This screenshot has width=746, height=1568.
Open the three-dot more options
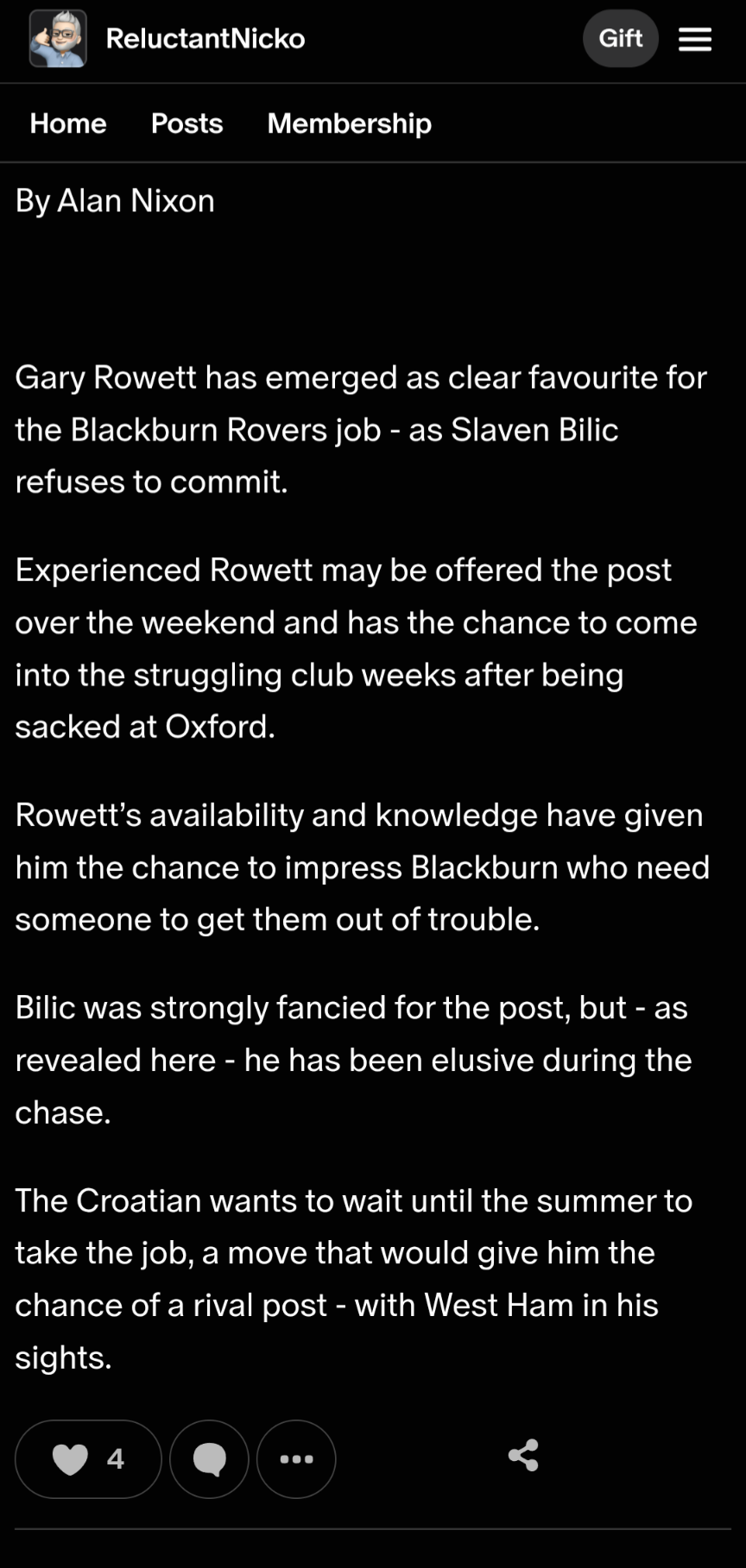[x=296, y=1459]
